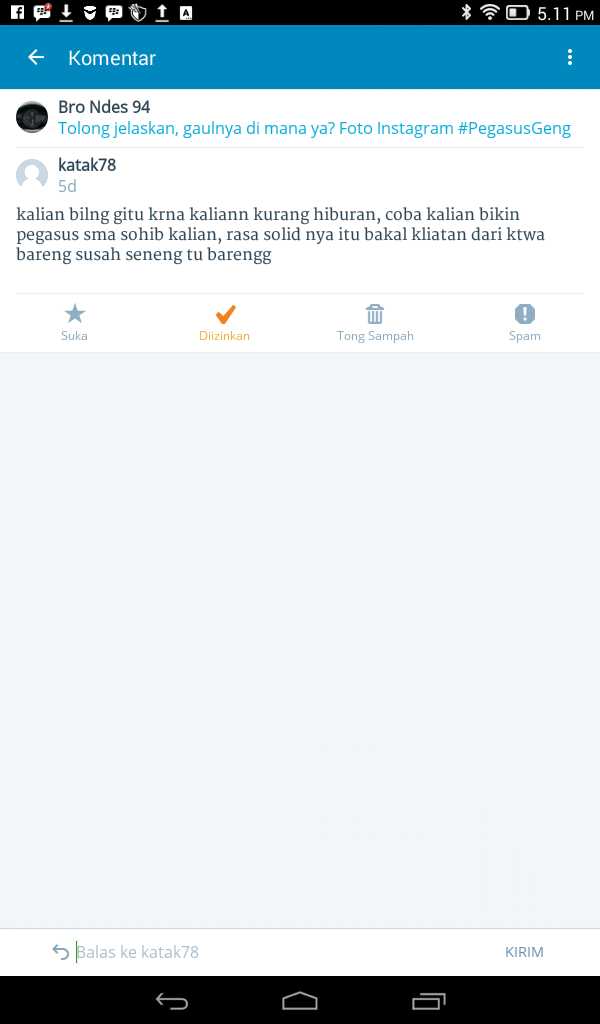The height and width of the screenshot is (1024, 600).
Task: Open the overflow menu
Action: [570, 58]
